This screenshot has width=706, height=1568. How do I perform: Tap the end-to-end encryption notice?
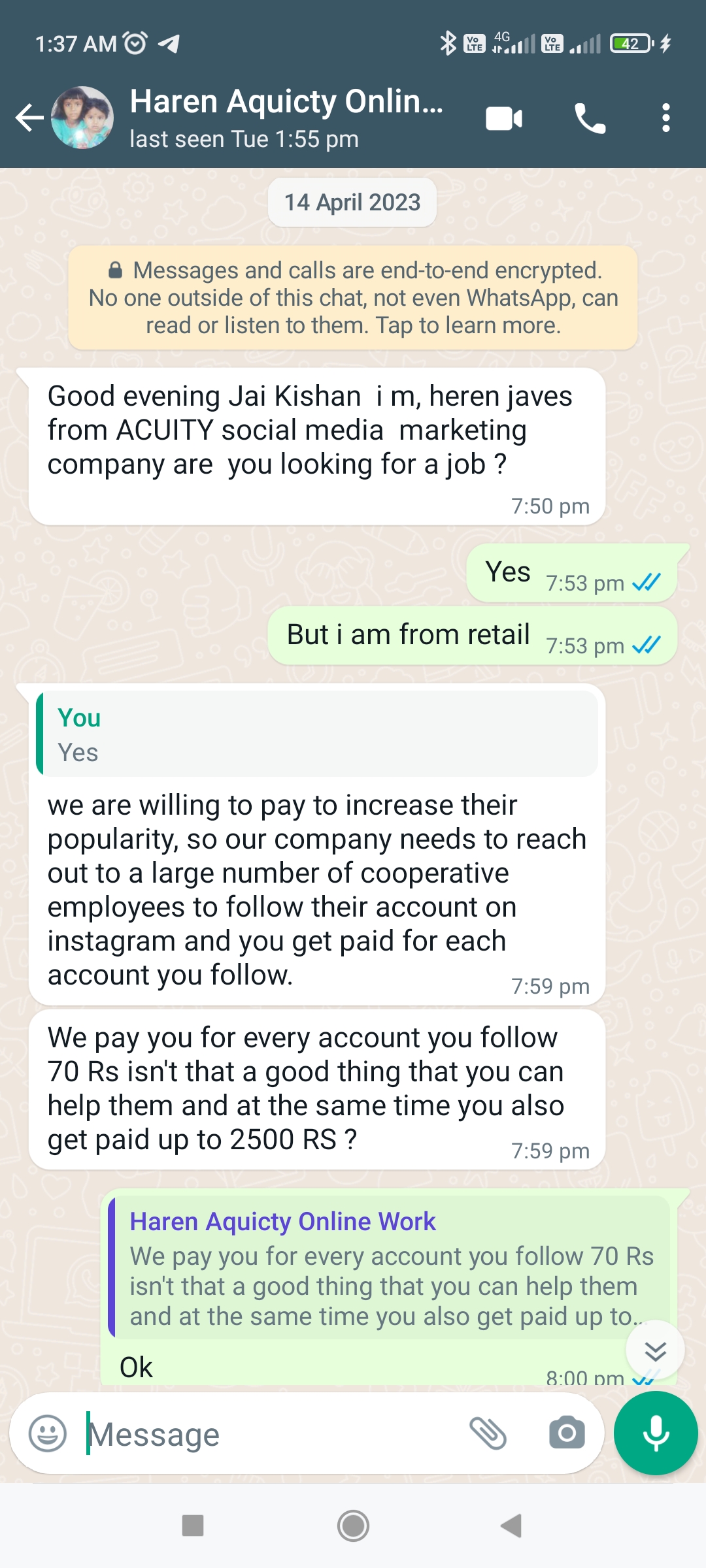tap(353, 298)
